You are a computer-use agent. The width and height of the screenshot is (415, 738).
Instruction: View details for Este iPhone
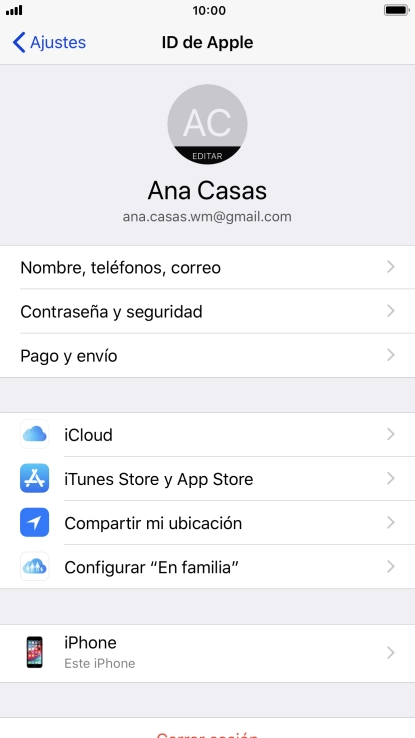(x=208, y=653)
